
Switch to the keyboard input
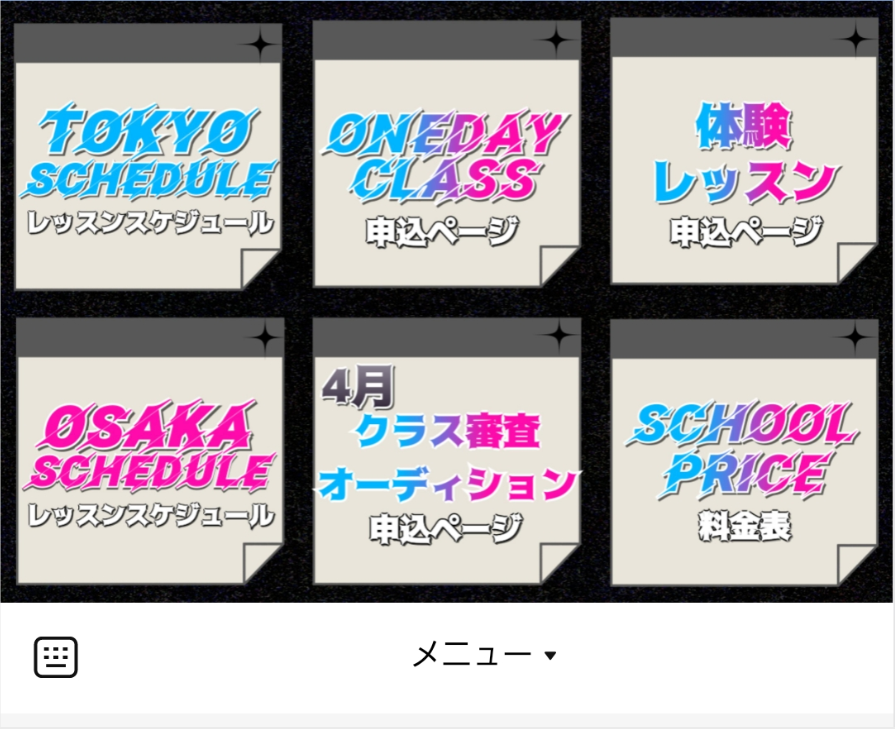56,657
